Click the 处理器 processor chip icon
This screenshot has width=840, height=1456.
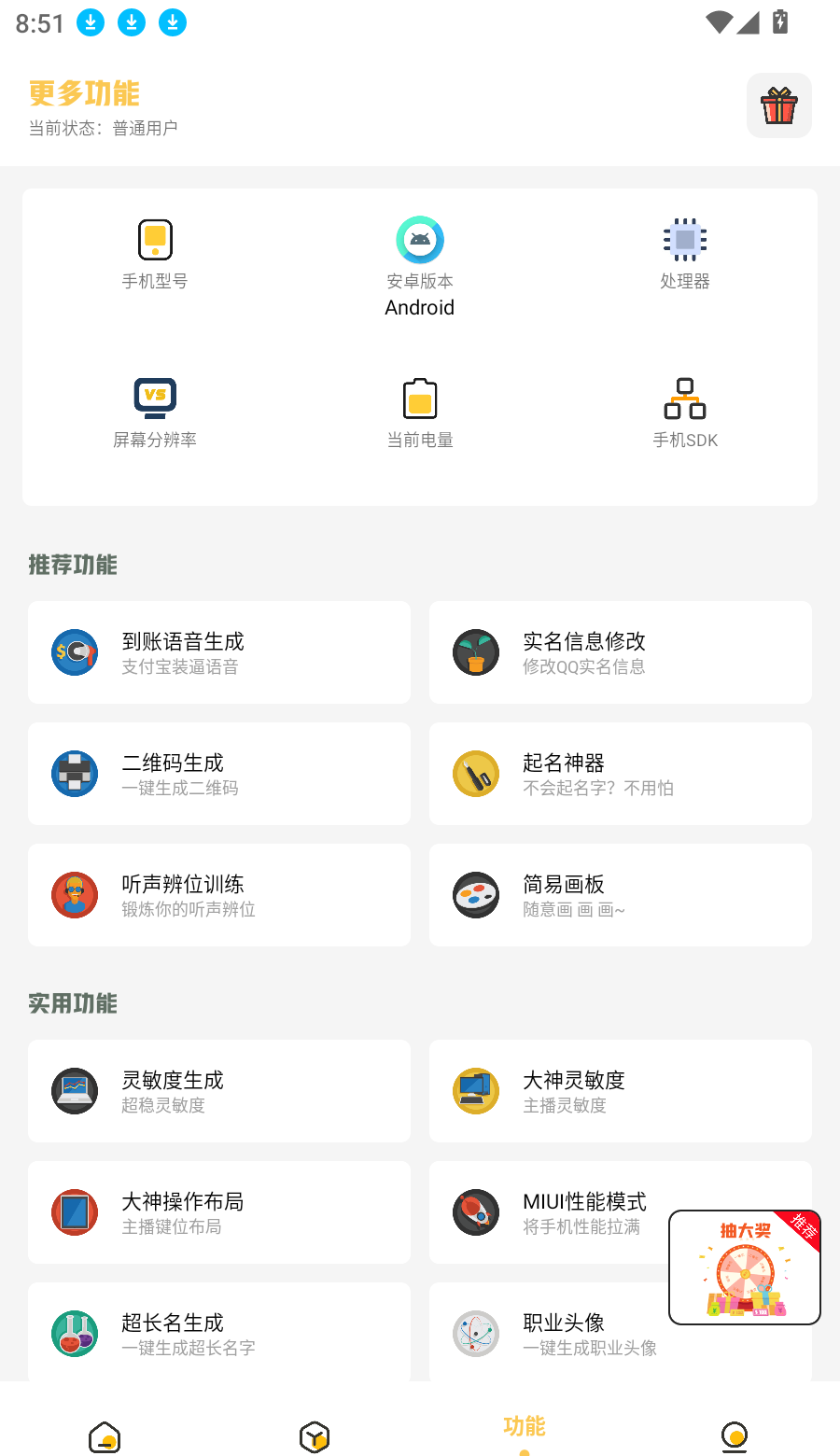(685, 240)
